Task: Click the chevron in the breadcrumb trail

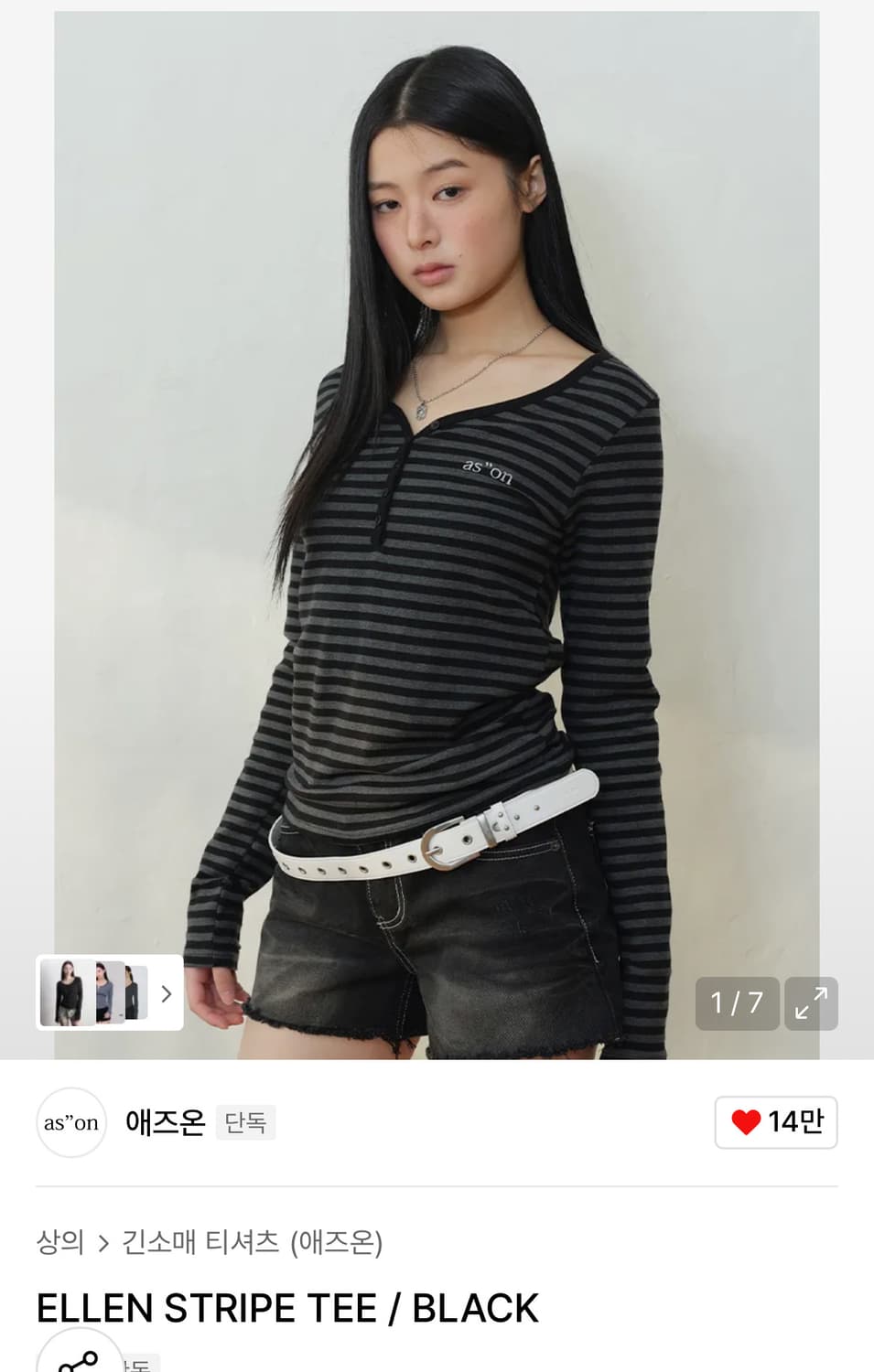Action: [103, 1243]
